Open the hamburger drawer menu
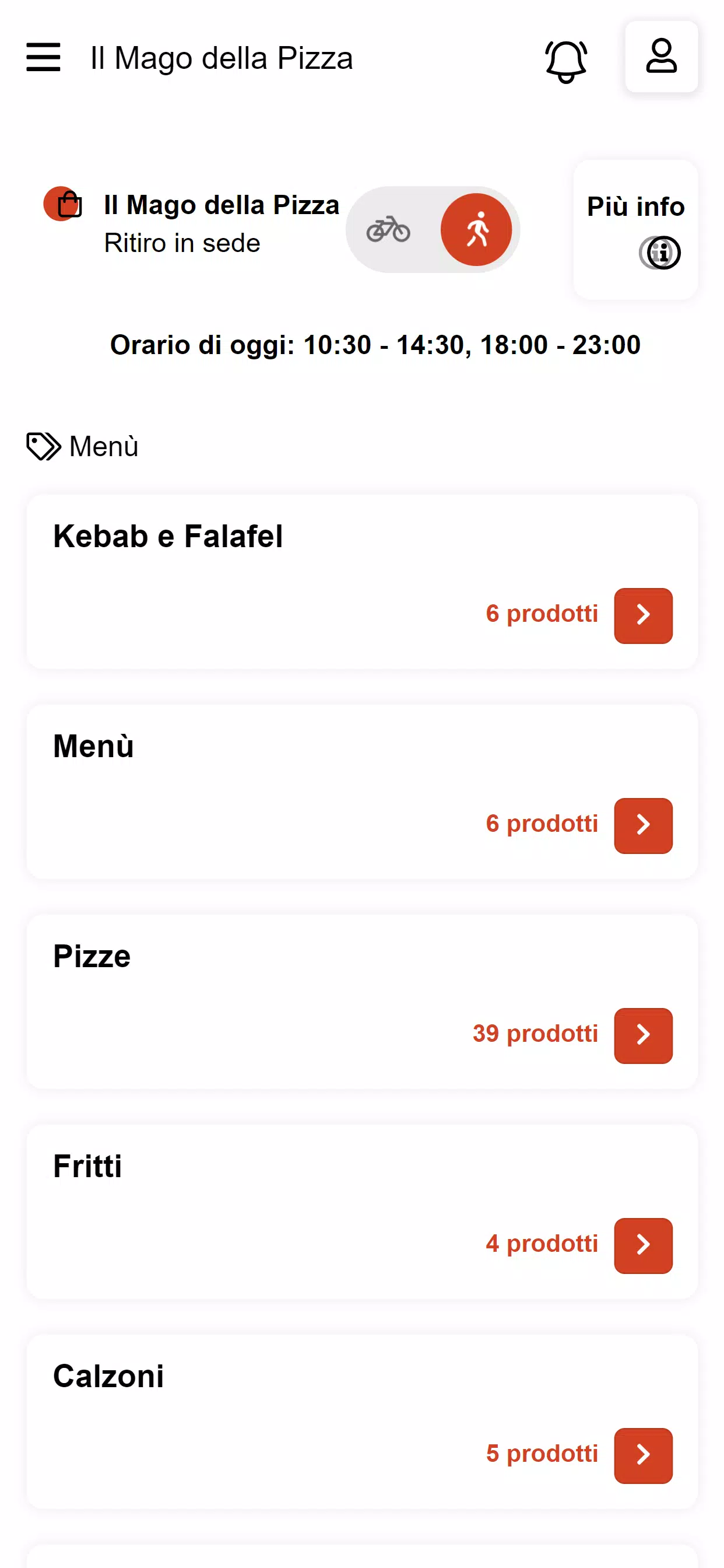The height and width of the screenshot is (1568, 724). click(43, 57)
